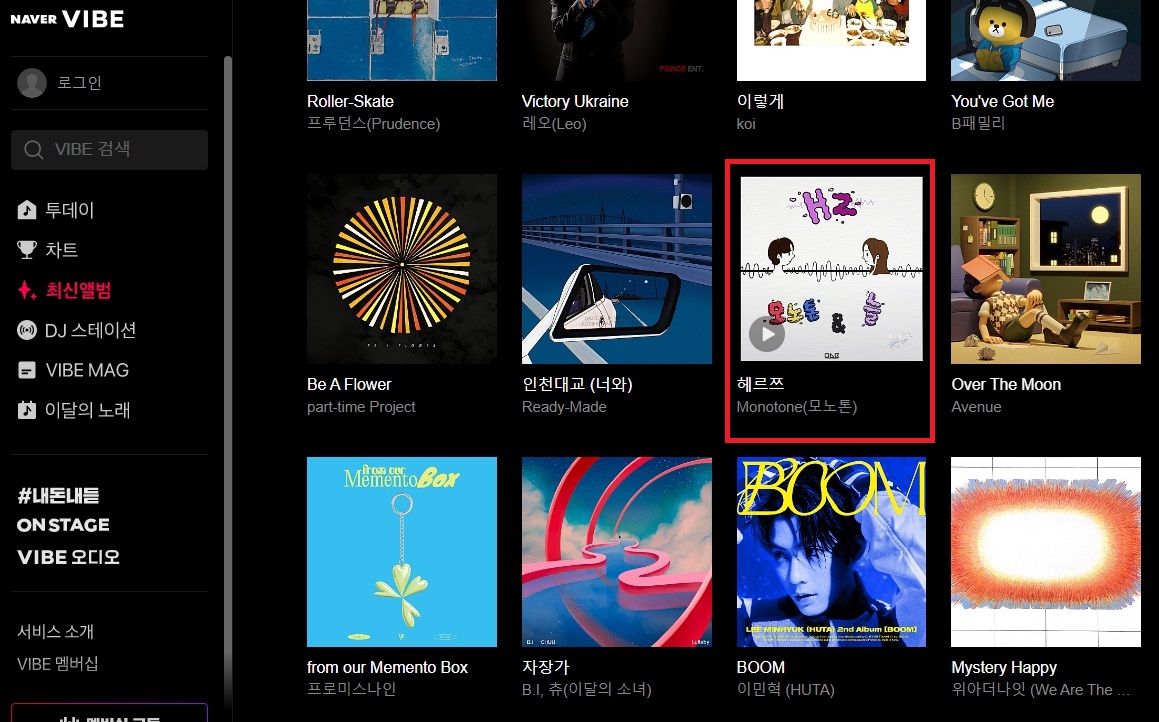Screen dimensions: 1159x722
Task: Open the 자장가 album
Action: (x=616, y=551)
